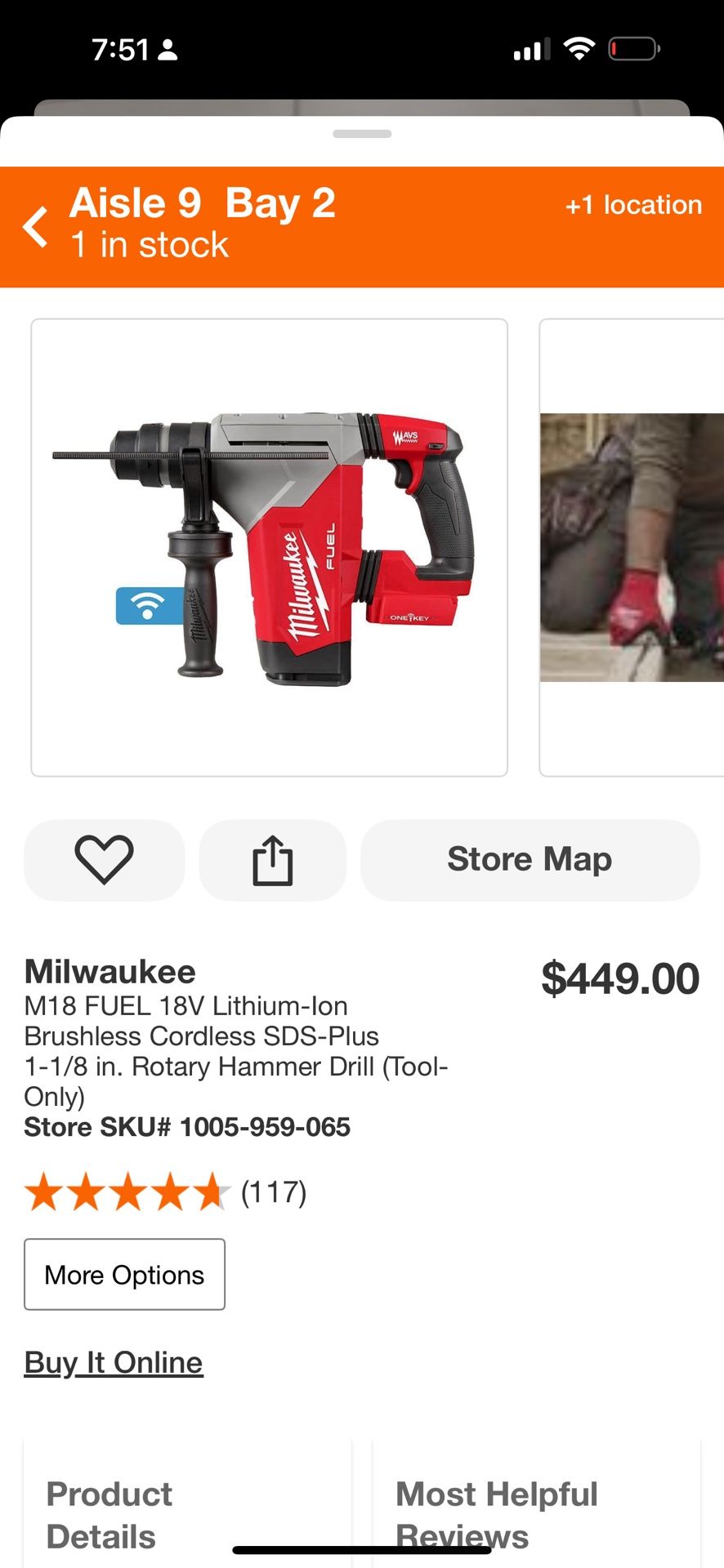
Task: Open the Store Map
Action: pyautogui.click(x=530, y=858)
